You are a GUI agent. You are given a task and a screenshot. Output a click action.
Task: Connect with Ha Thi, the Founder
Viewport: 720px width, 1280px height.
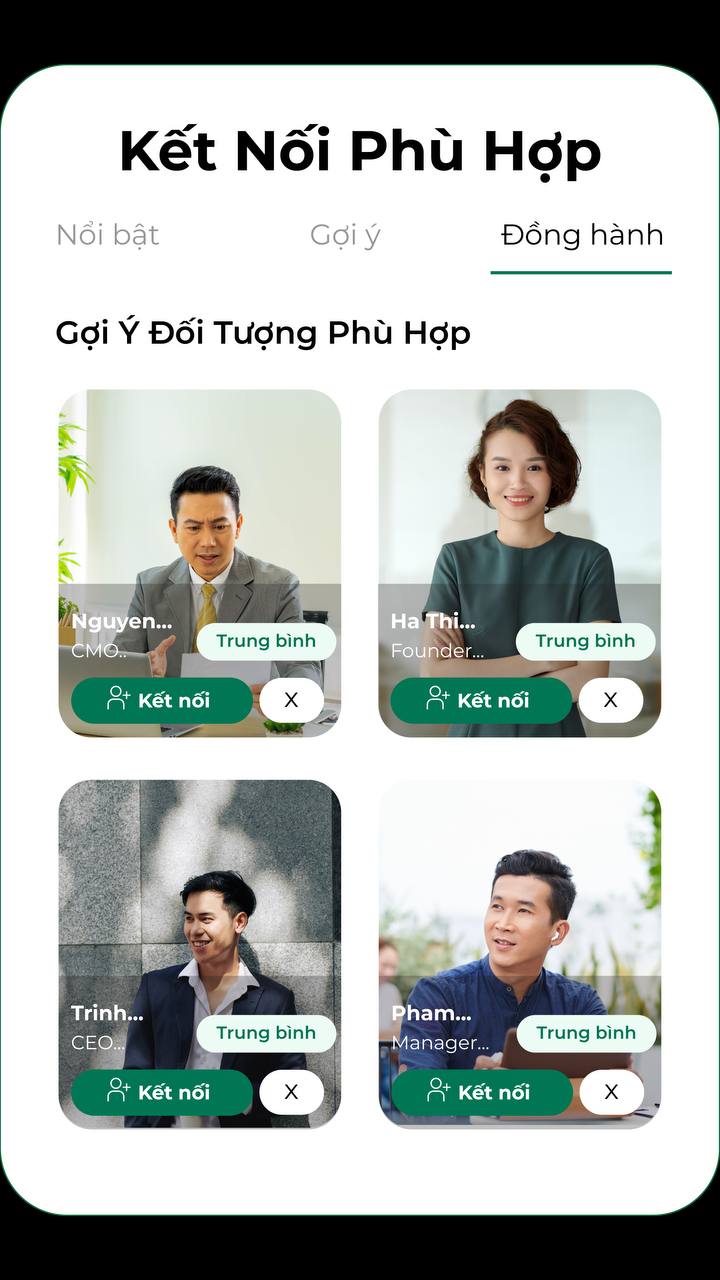click(480, 700)
